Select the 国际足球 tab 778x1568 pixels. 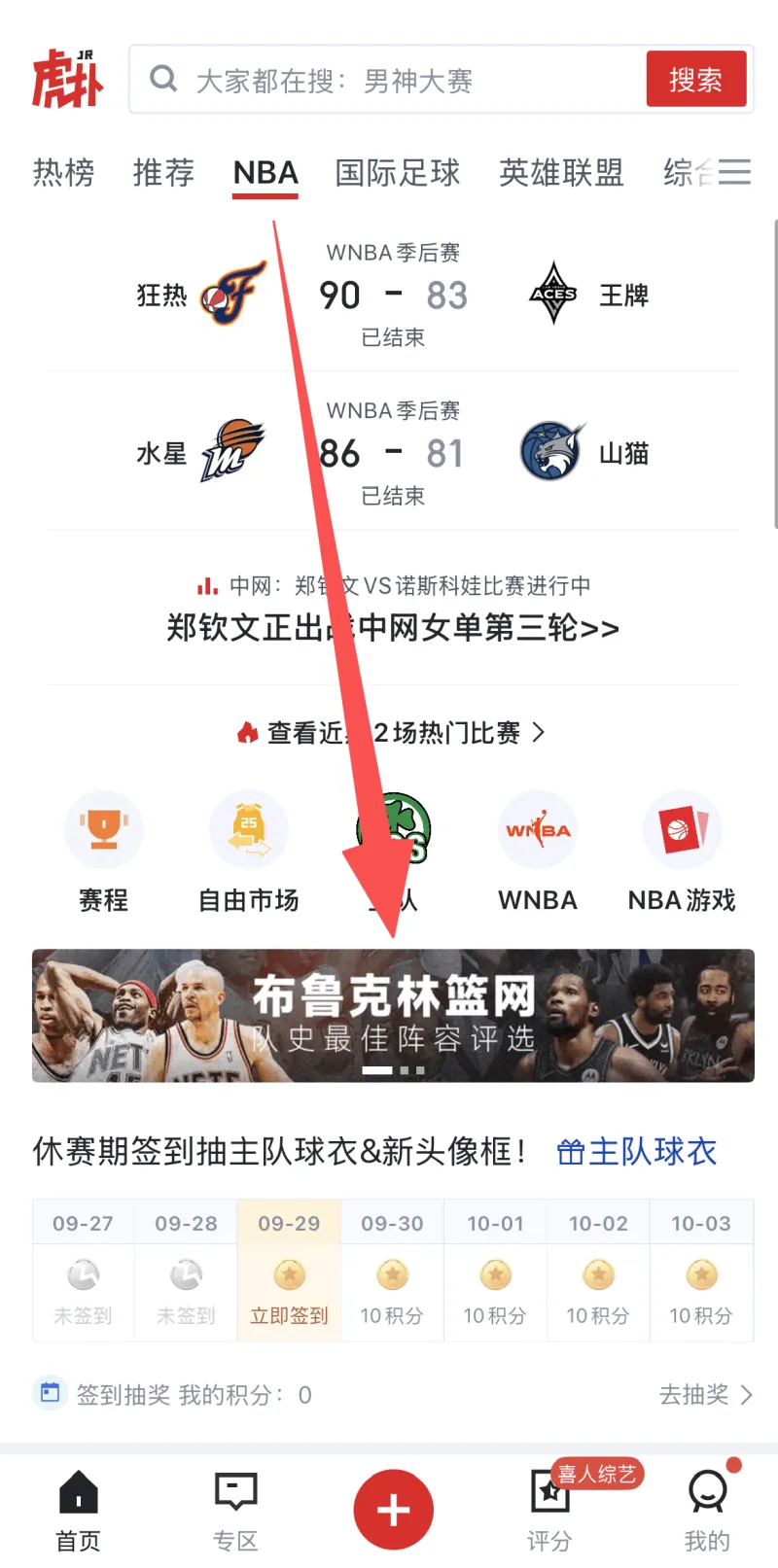(x=397, y=172)
